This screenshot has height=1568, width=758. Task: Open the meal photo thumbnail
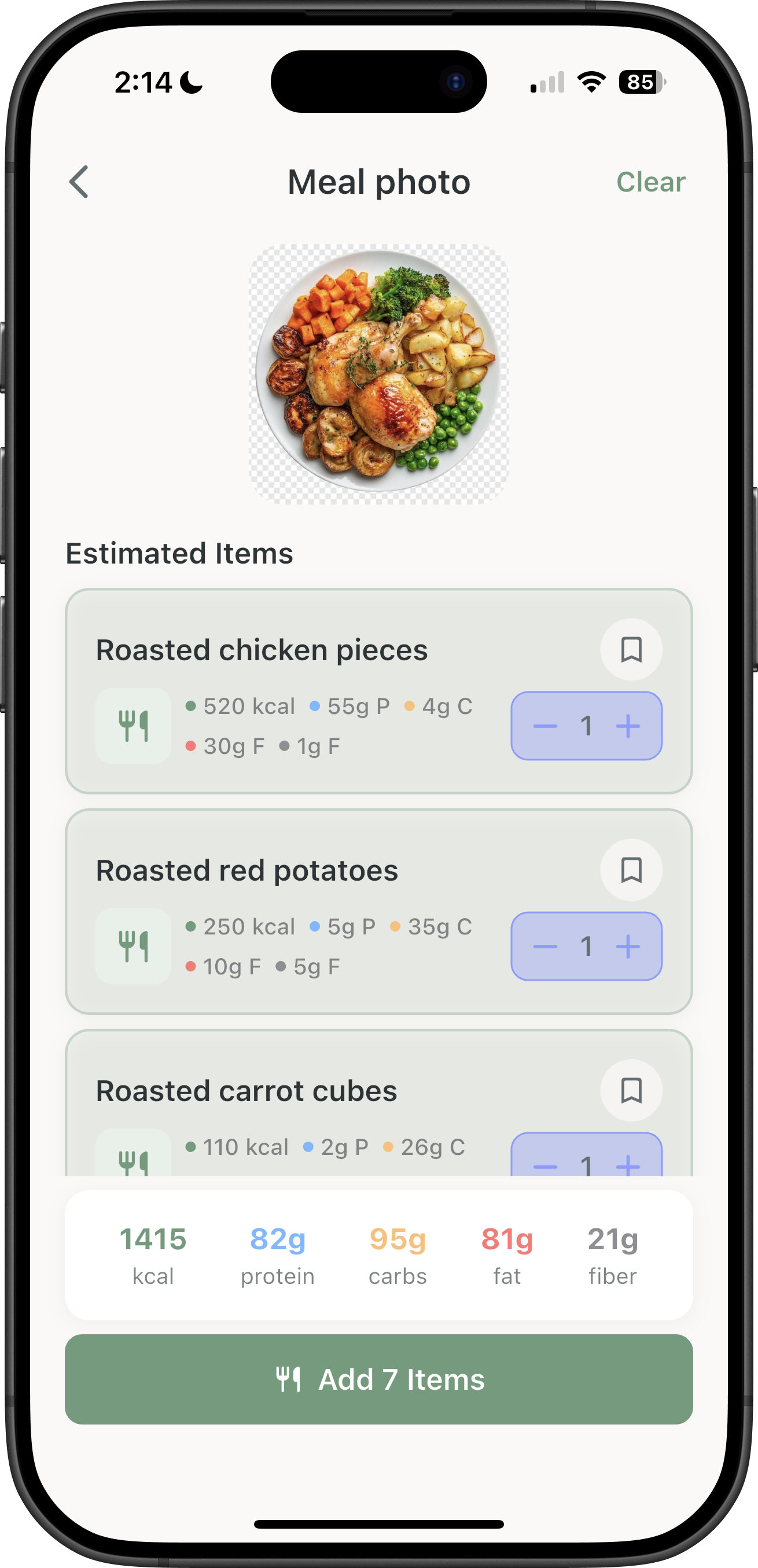click(x=378, y=374)
